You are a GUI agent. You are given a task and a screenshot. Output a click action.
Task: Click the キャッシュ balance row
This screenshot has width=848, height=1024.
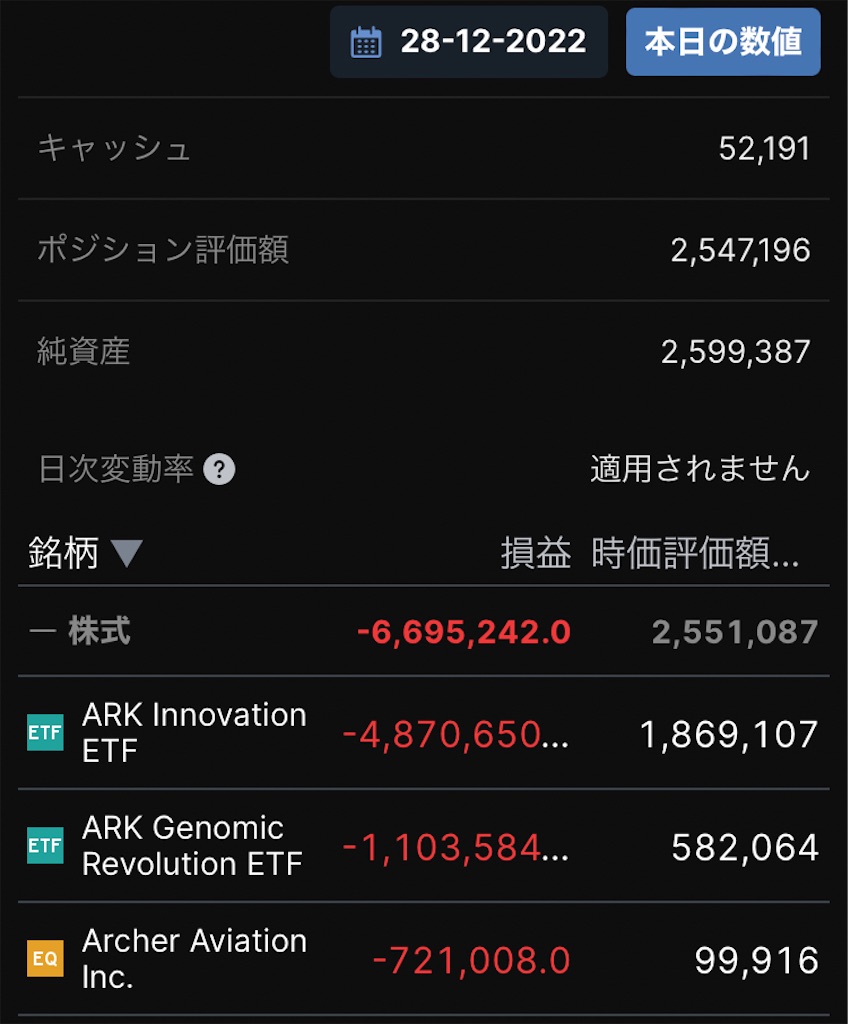click(x=424, y=148)
